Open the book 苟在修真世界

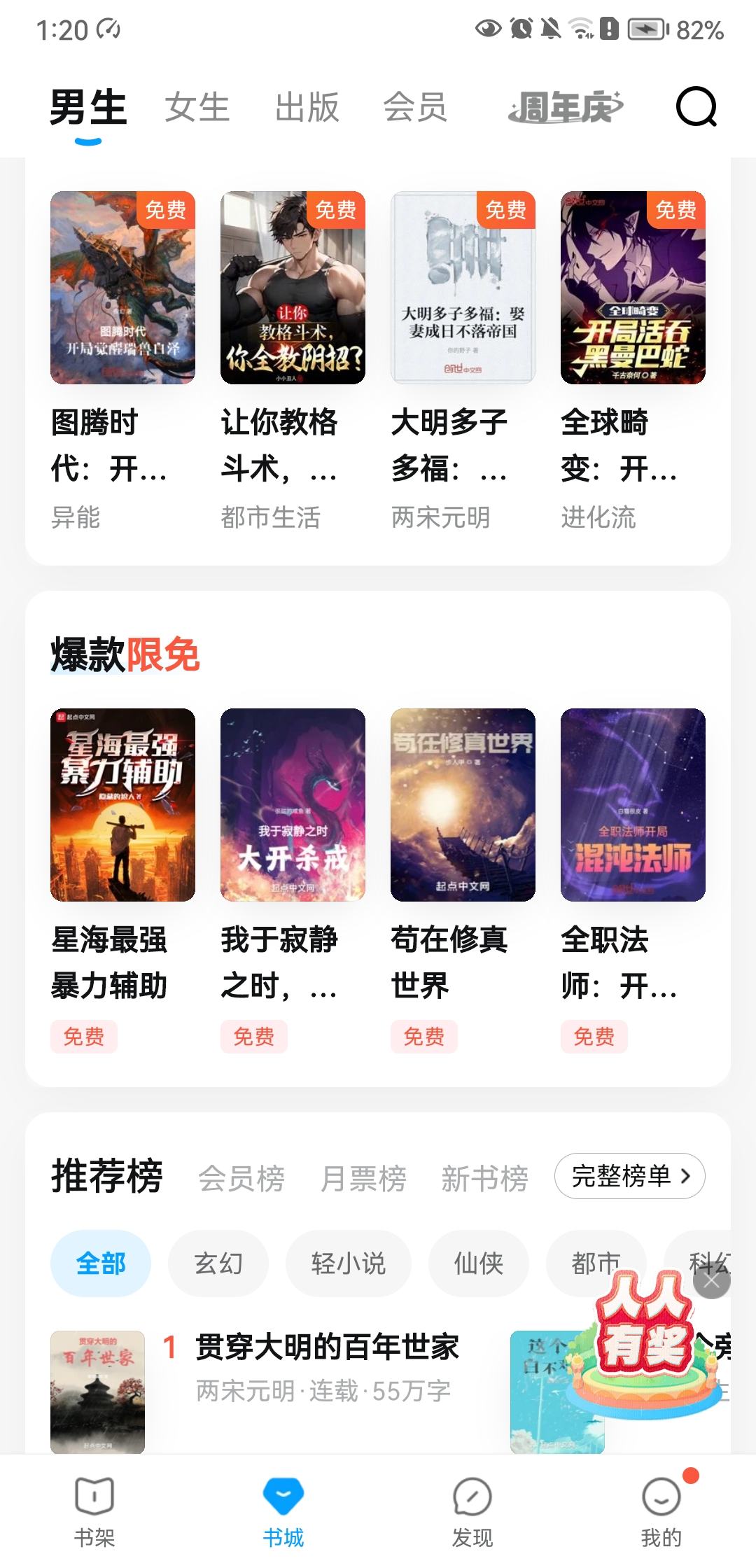click(463, 805)
